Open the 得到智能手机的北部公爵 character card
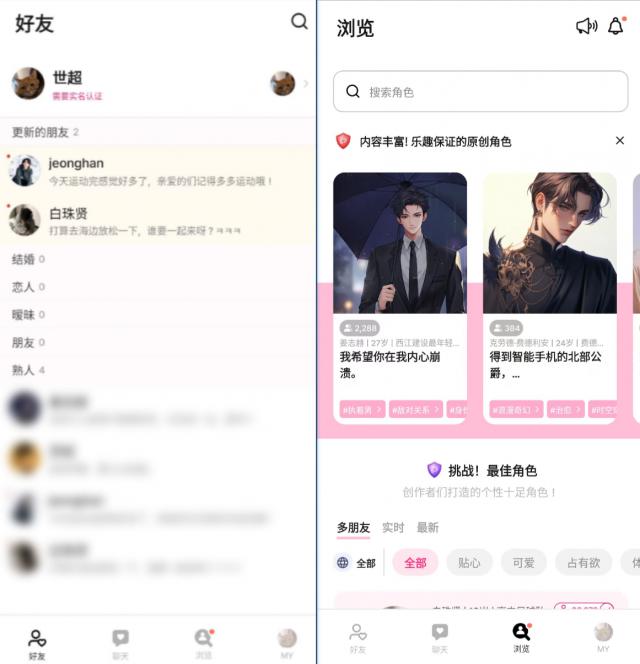640x664 pixels. [x=550, y=297]
